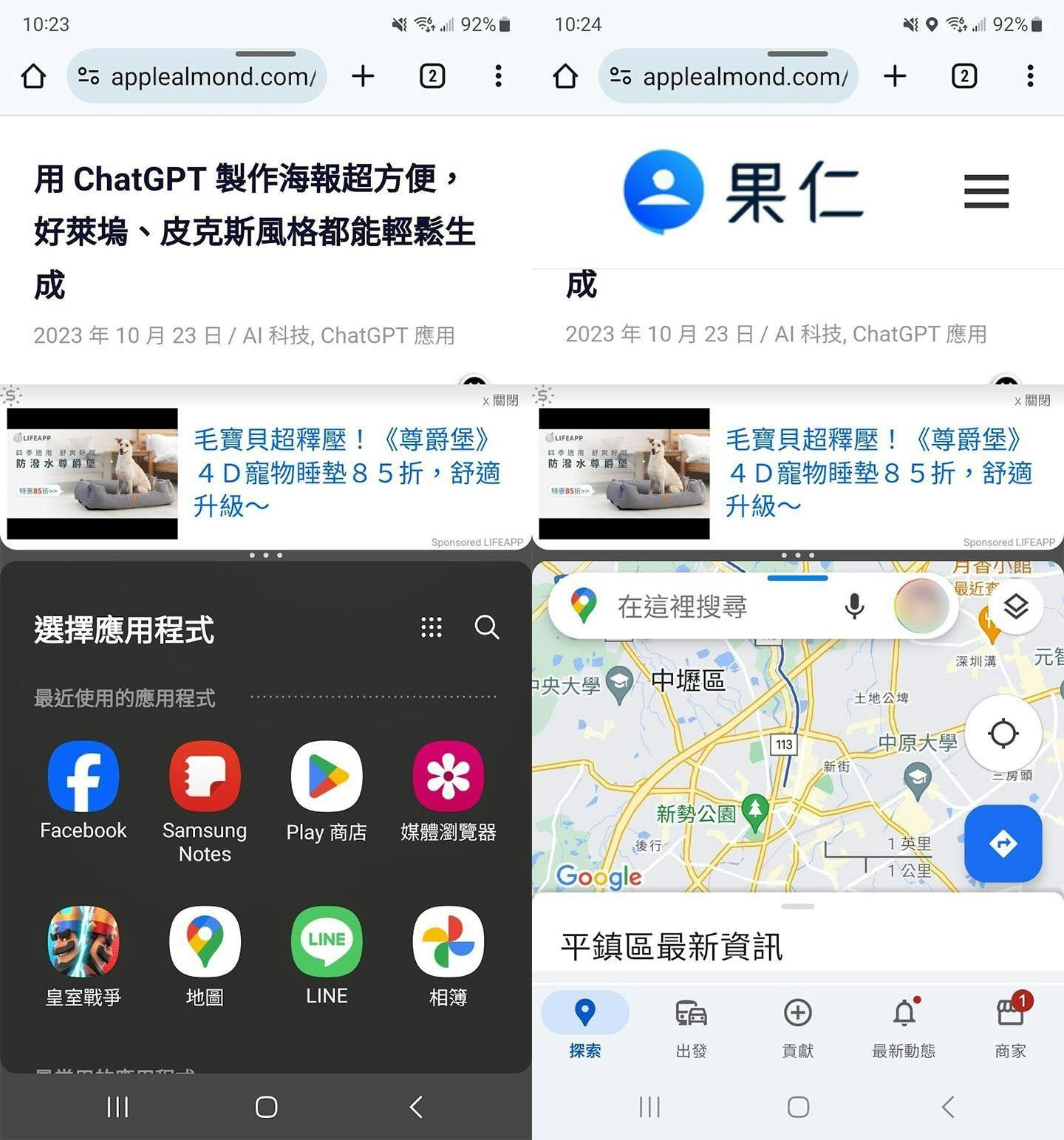Switch to the 出發 tab

pyautogui.click(x=691, y=1025)
